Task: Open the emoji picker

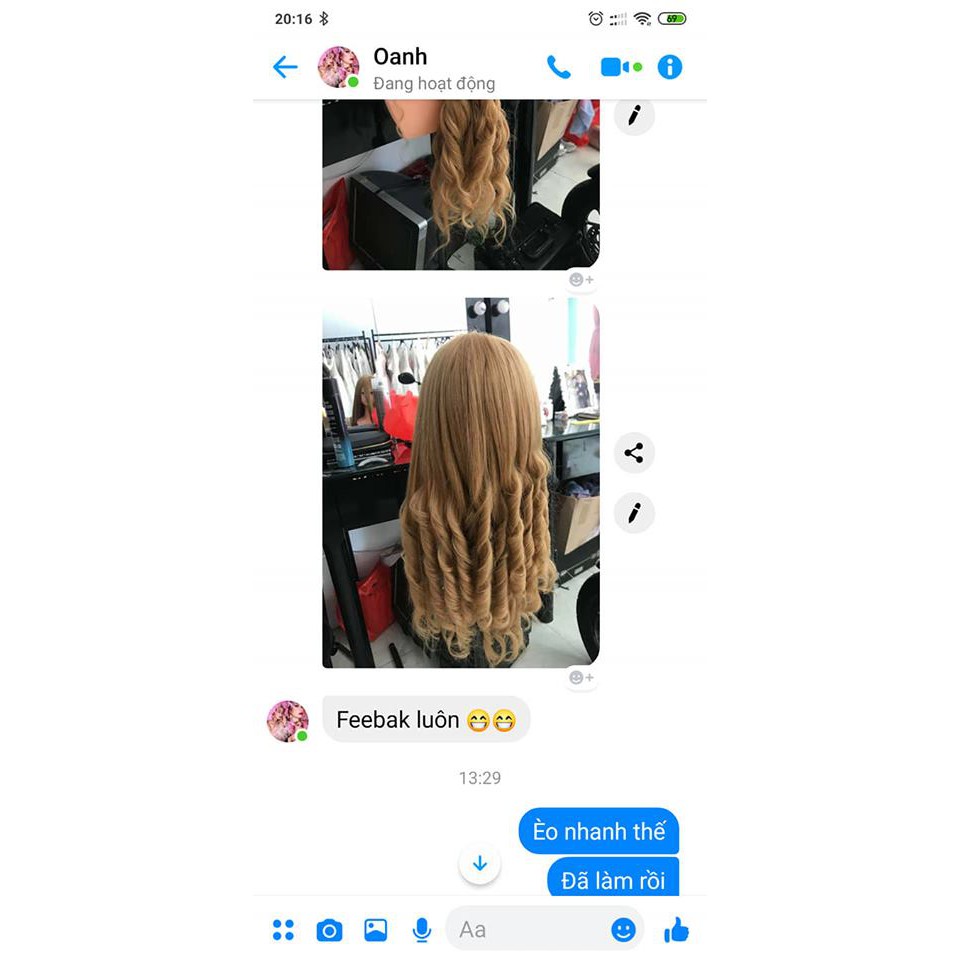Action: 623,930
